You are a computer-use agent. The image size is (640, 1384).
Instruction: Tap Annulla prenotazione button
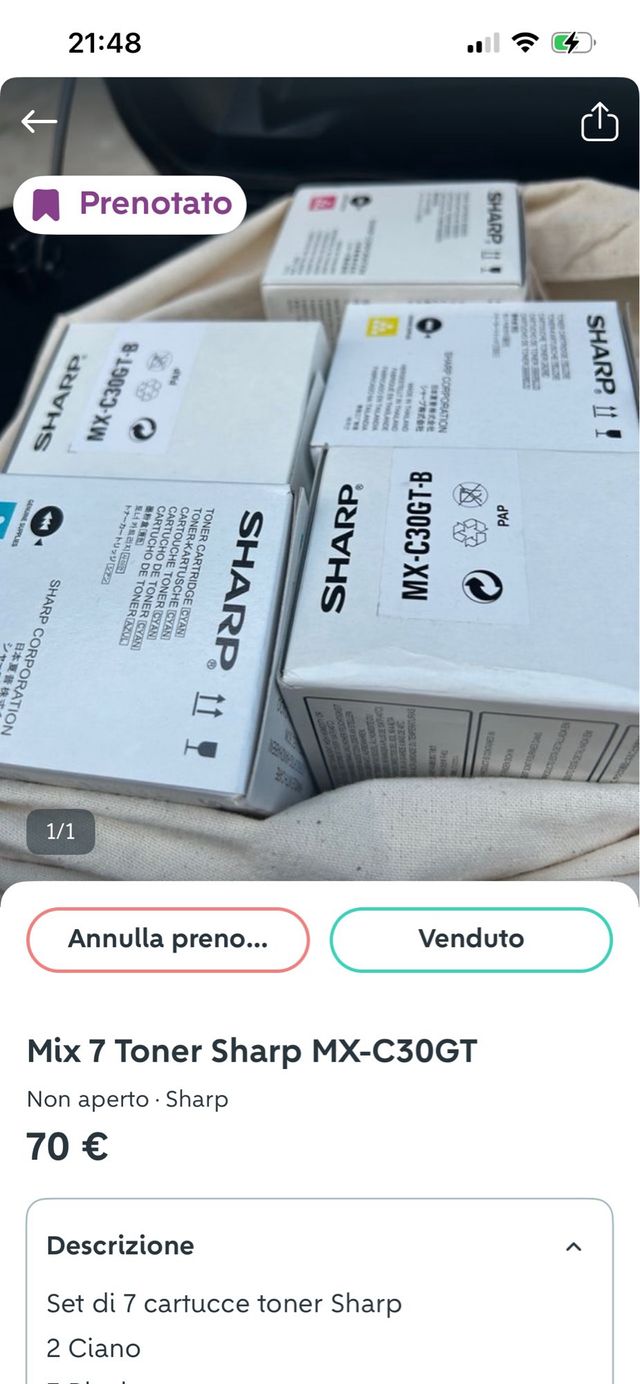click(168, 939)
